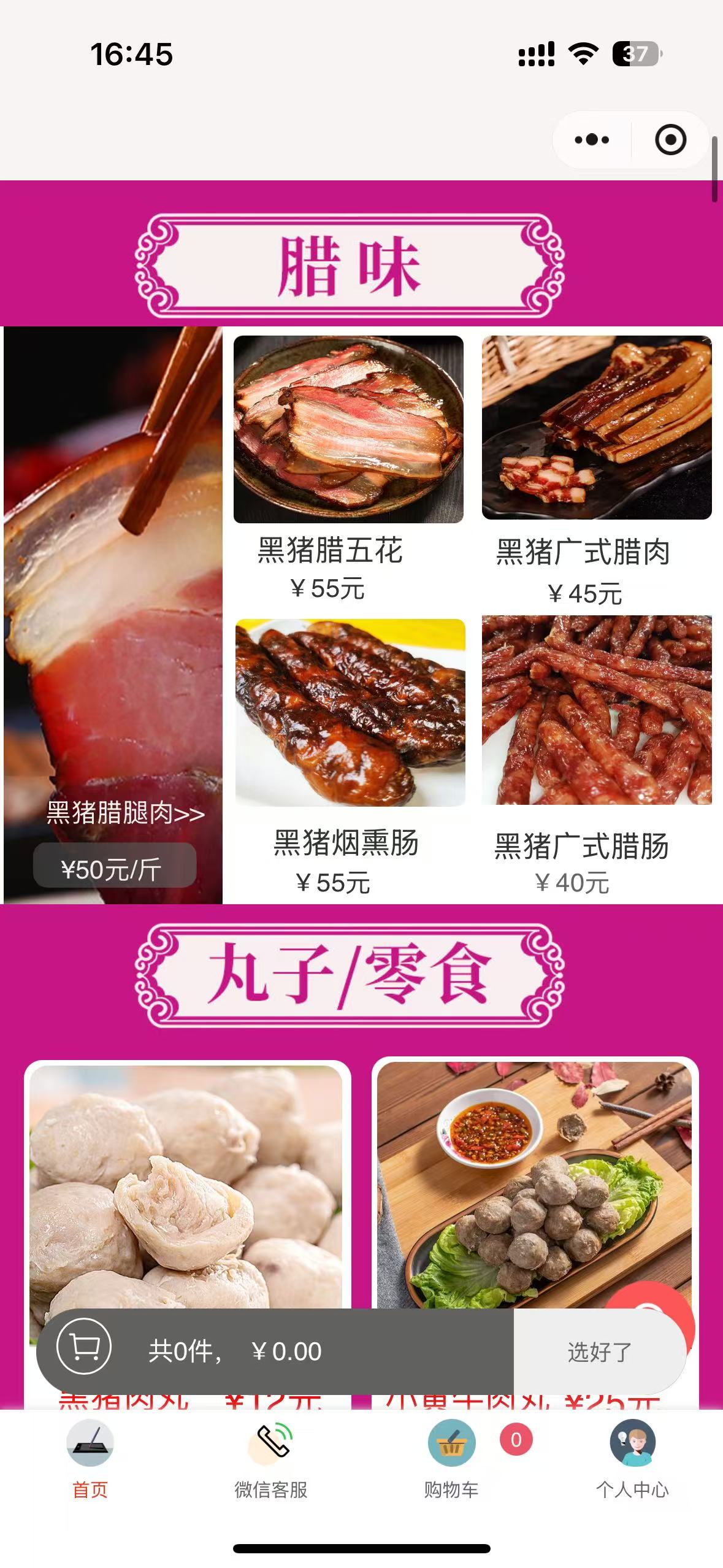Open the 黑猪肉丸 product card

pyautogui.click(x=186, y=1184)
